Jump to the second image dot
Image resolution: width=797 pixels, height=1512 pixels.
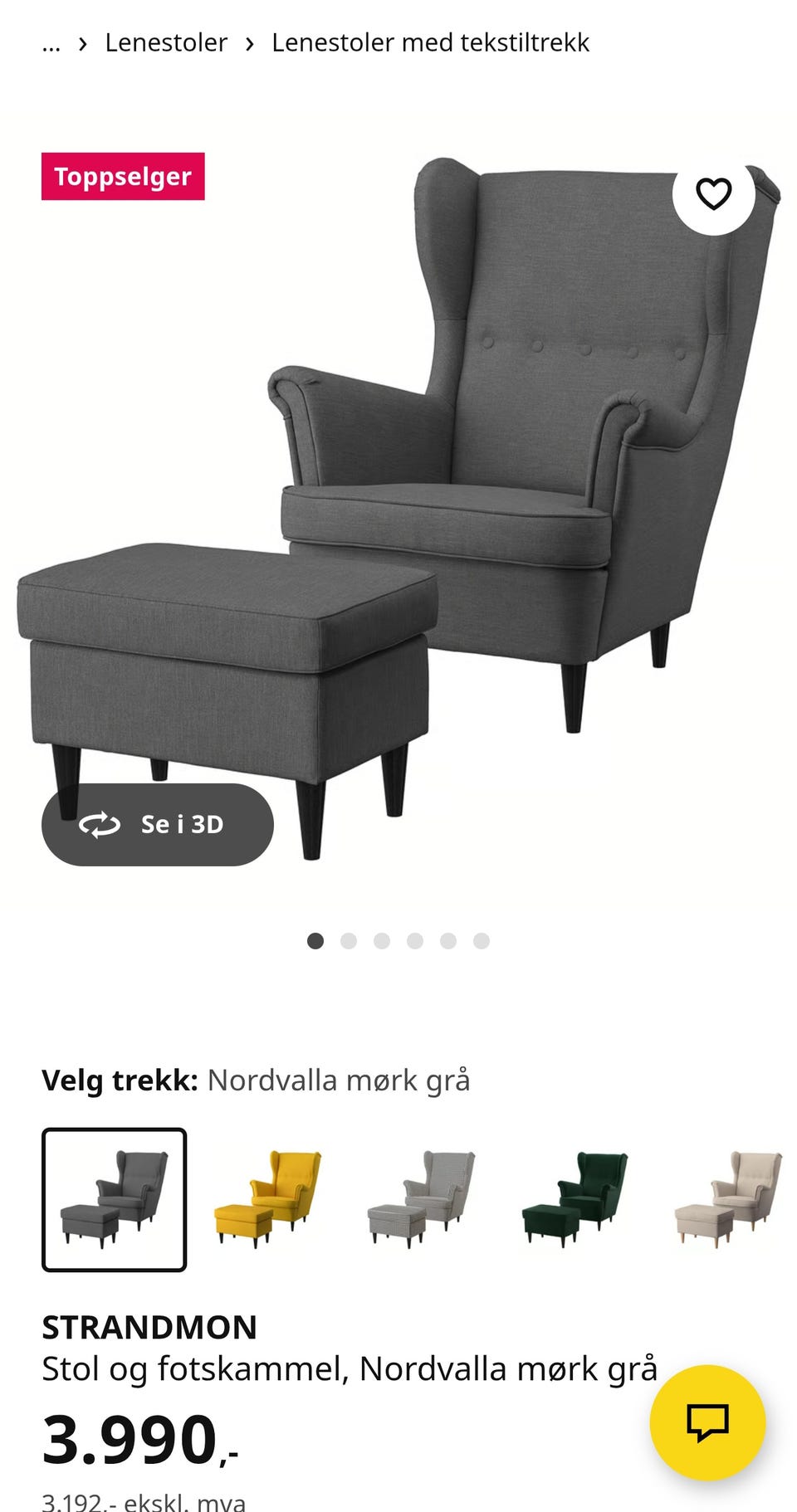[x=349, y=940]
